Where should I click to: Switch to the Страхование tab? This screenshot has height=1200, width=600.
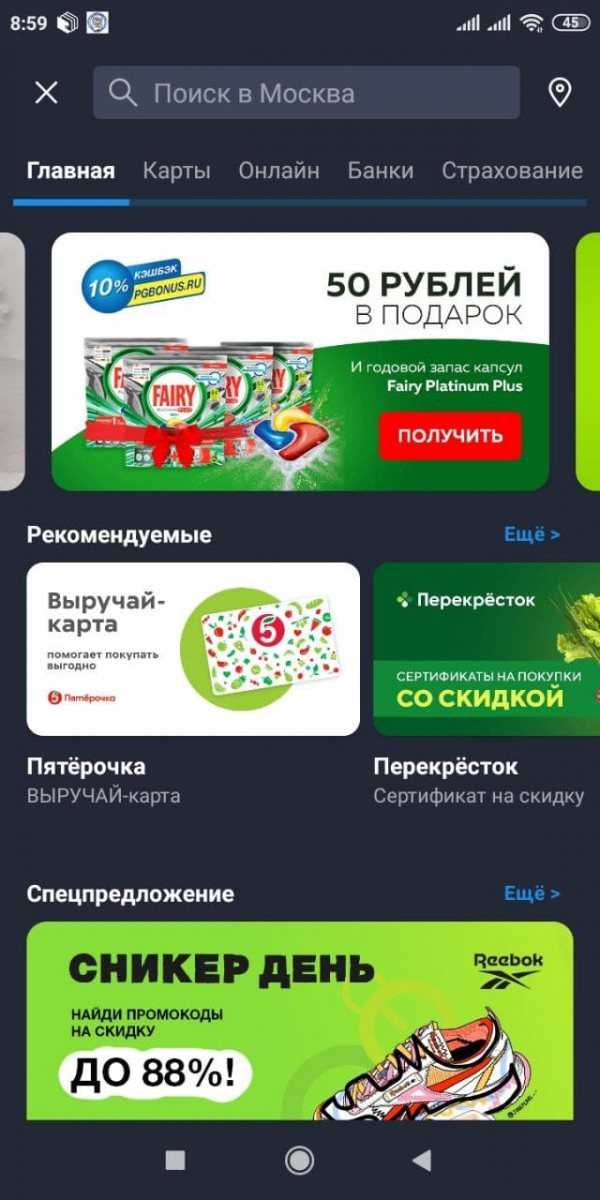pos(512,171)
